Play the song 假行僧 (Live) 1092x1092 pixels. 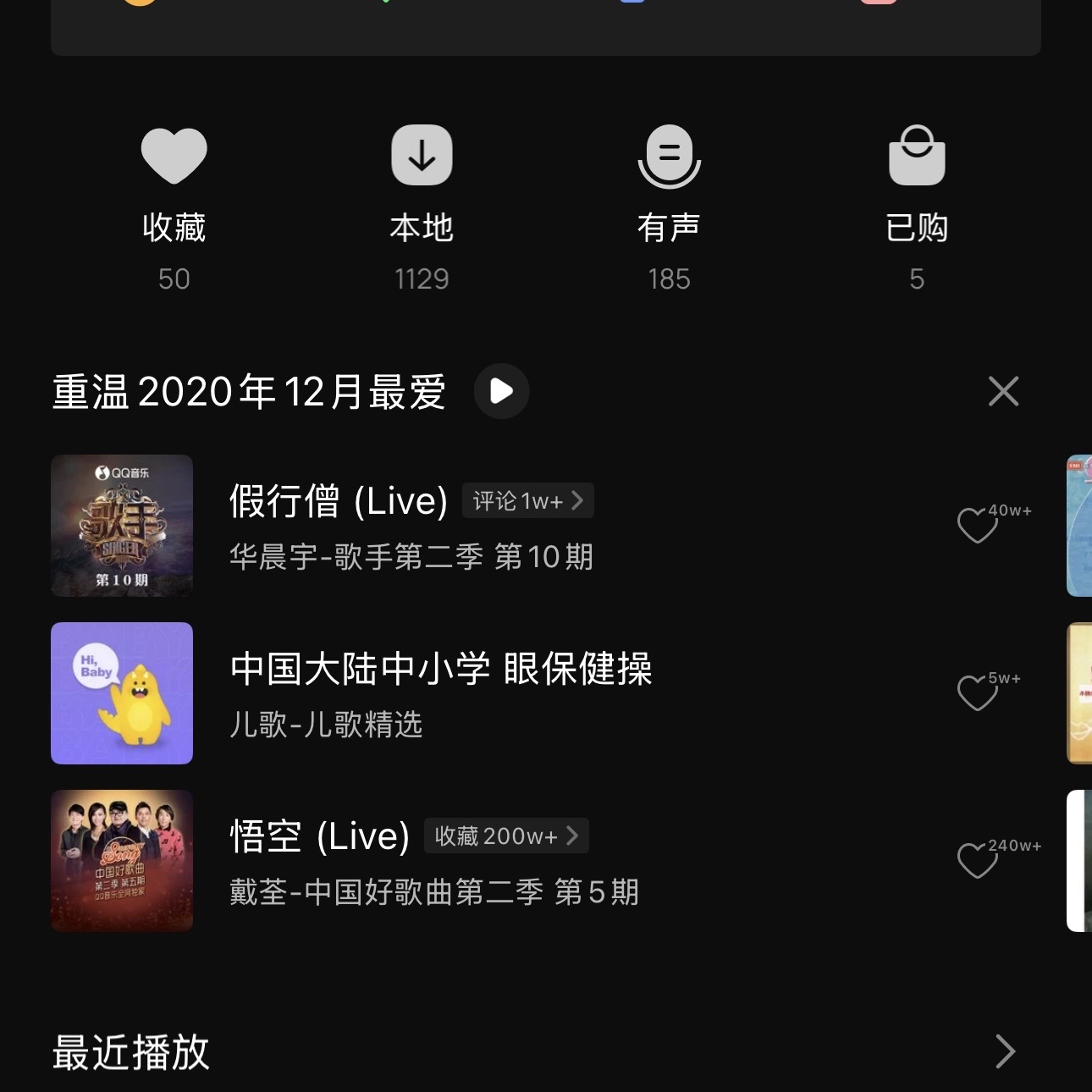[x=339, y=501]
